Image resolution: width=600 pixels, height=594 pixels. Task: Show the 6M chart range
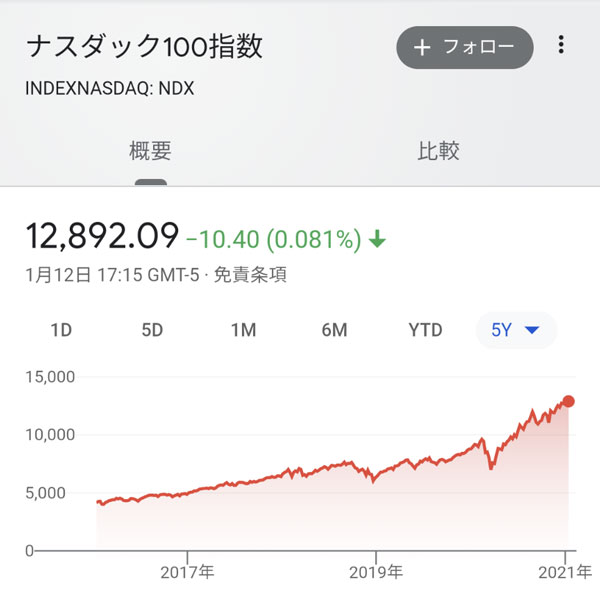pyautogui.click(x=334, y=330)
